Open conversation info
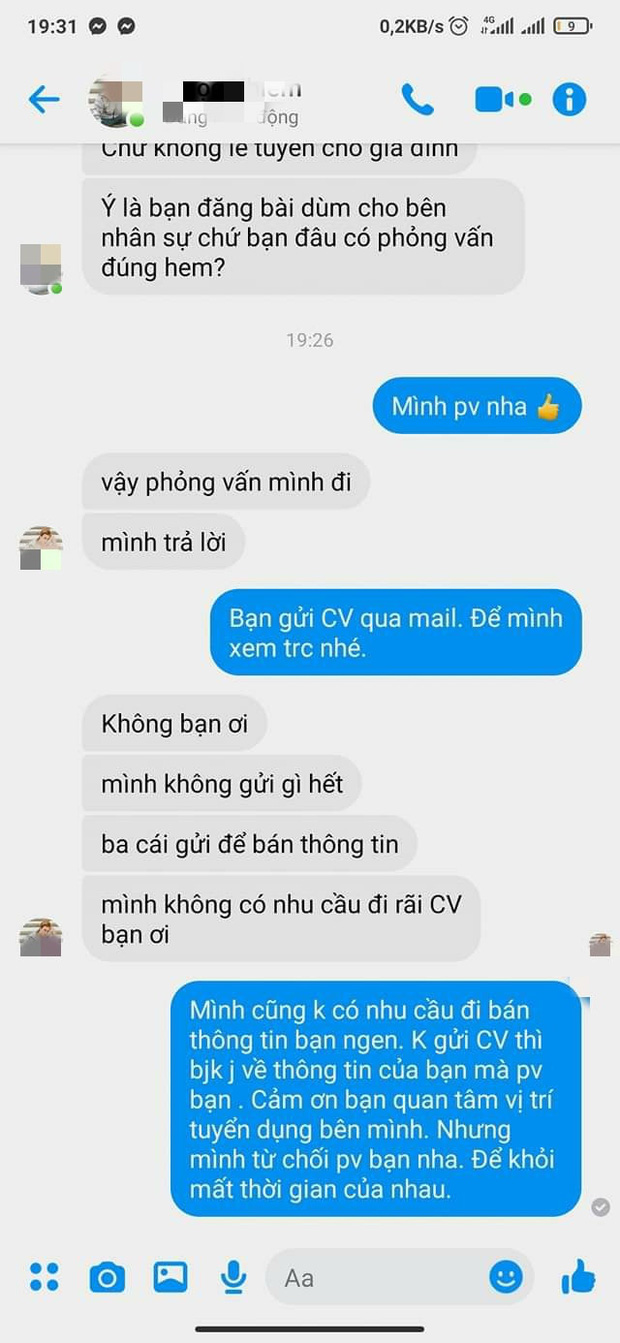Screen dimensions: 620x1343 (569, 99)
